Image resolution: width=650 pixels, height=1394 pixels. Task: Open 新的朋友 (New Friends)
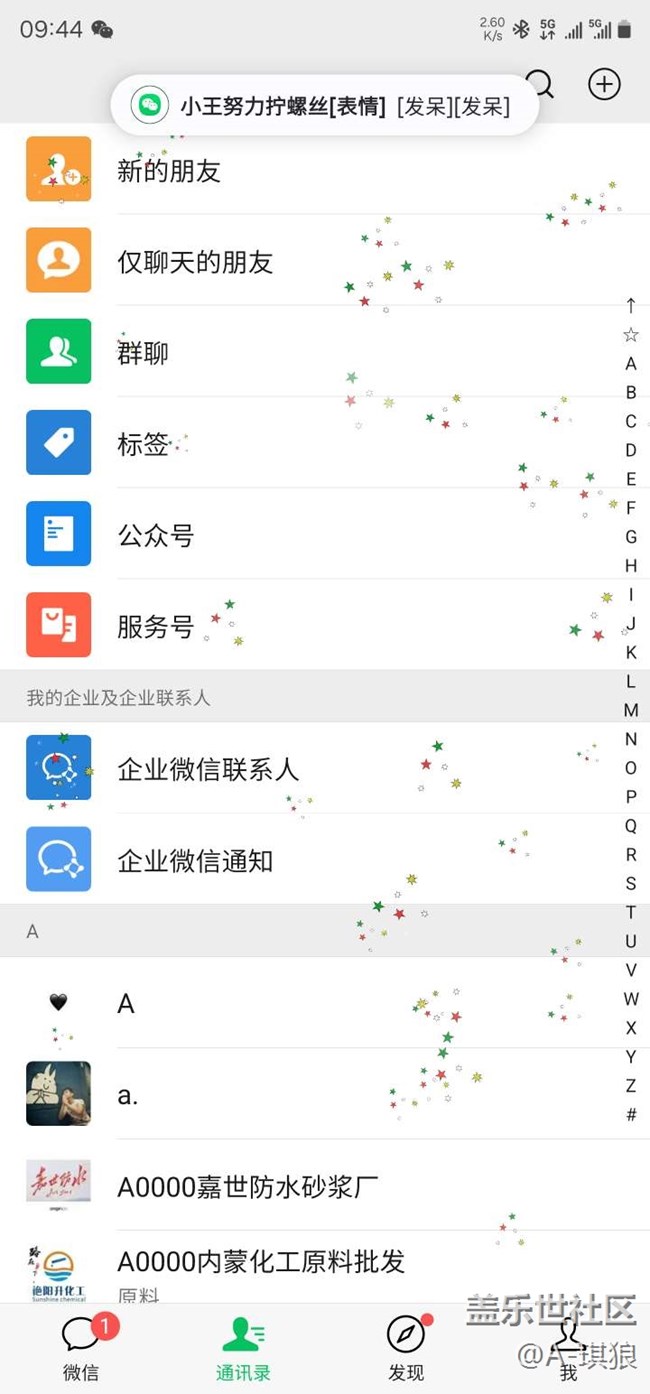point(168,171)
